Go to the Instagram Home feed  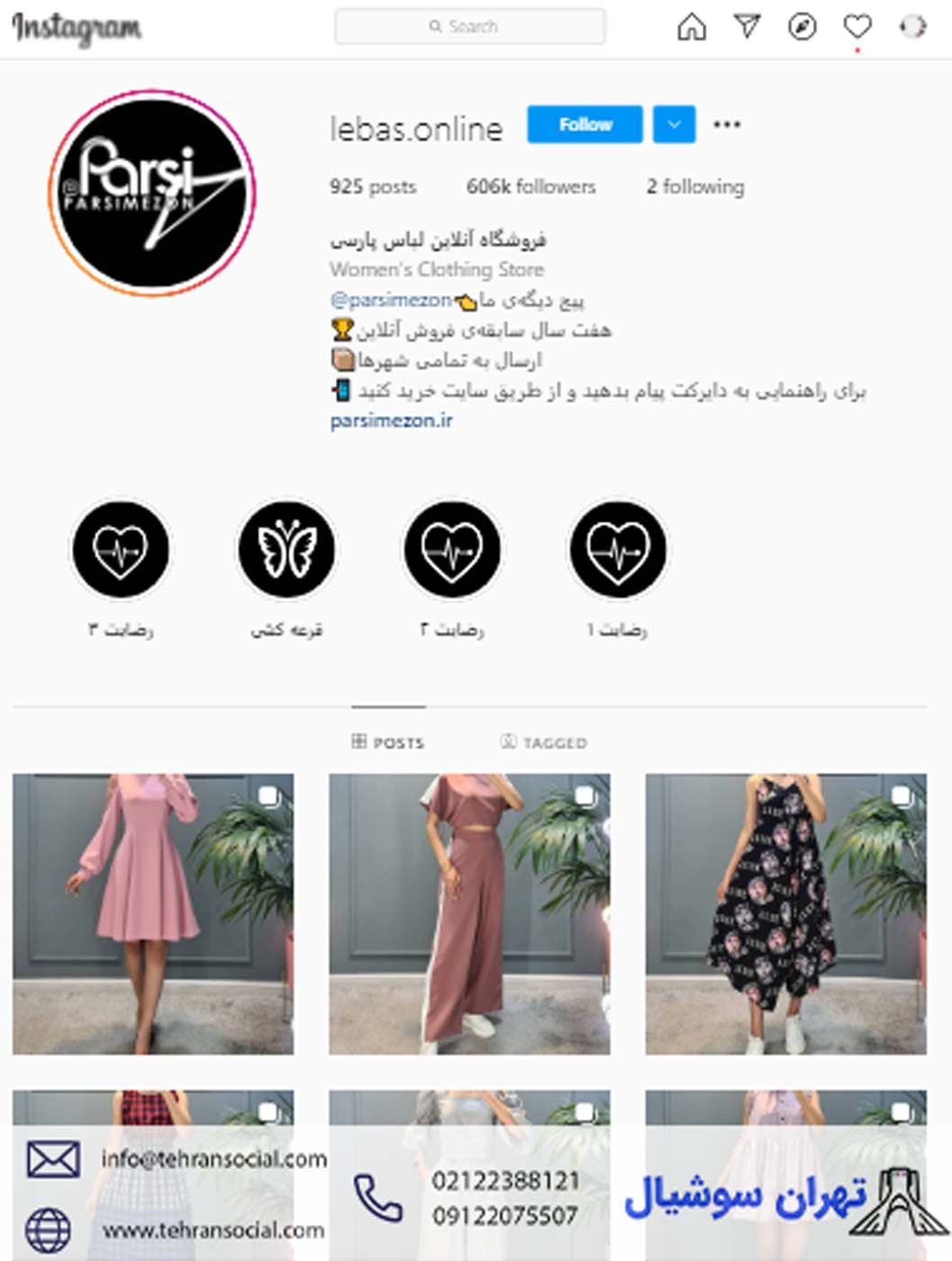pyautogui.click(x=692, y=28)
